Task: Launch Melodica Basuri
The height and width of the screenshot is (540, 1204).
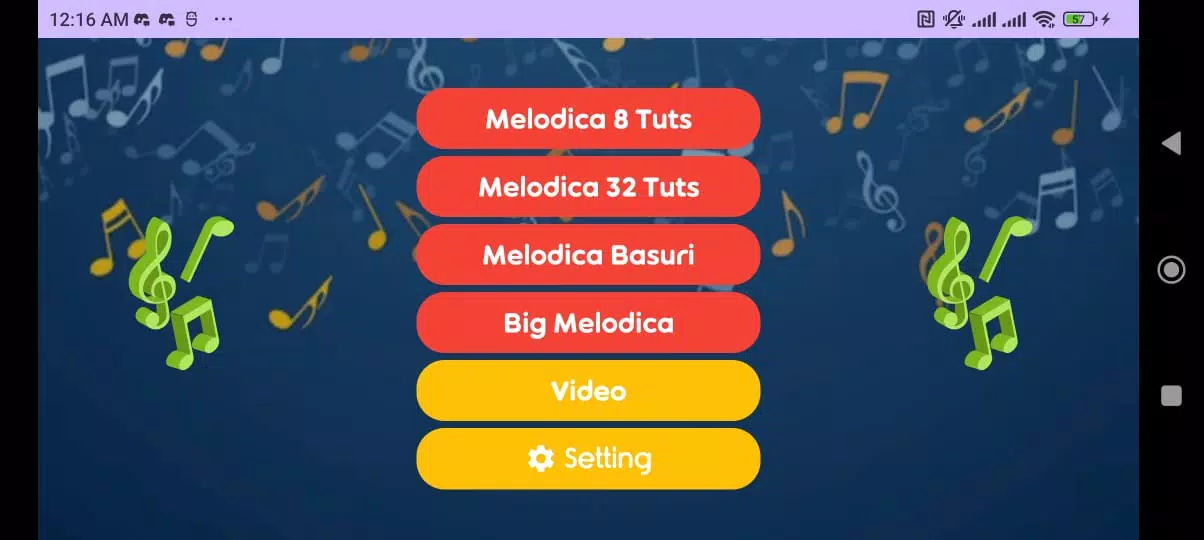Action: click(x=588, y=255)
